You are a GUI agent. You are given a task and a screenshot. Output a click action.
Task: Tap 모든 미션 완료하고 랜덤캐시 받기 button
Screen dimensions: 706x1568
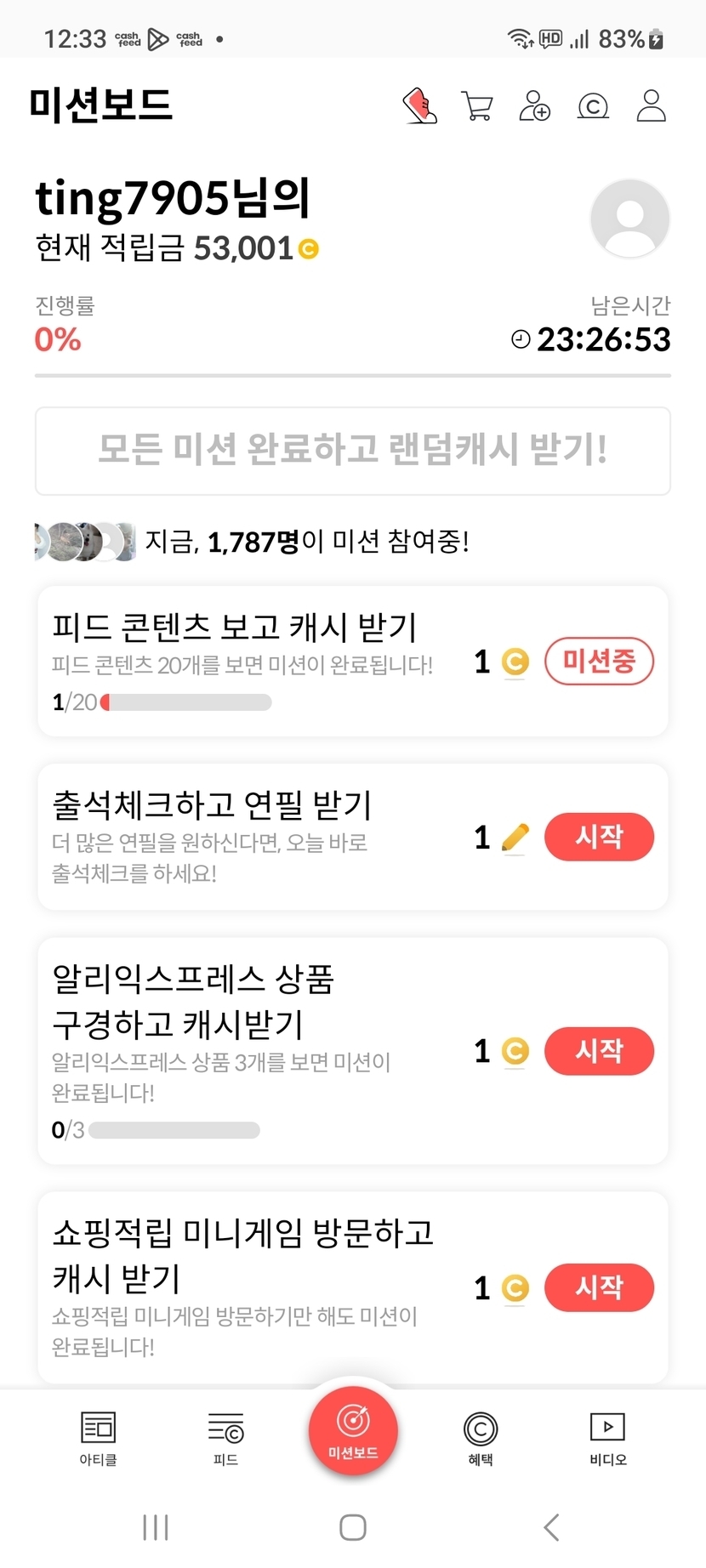[x=353, y=451]
